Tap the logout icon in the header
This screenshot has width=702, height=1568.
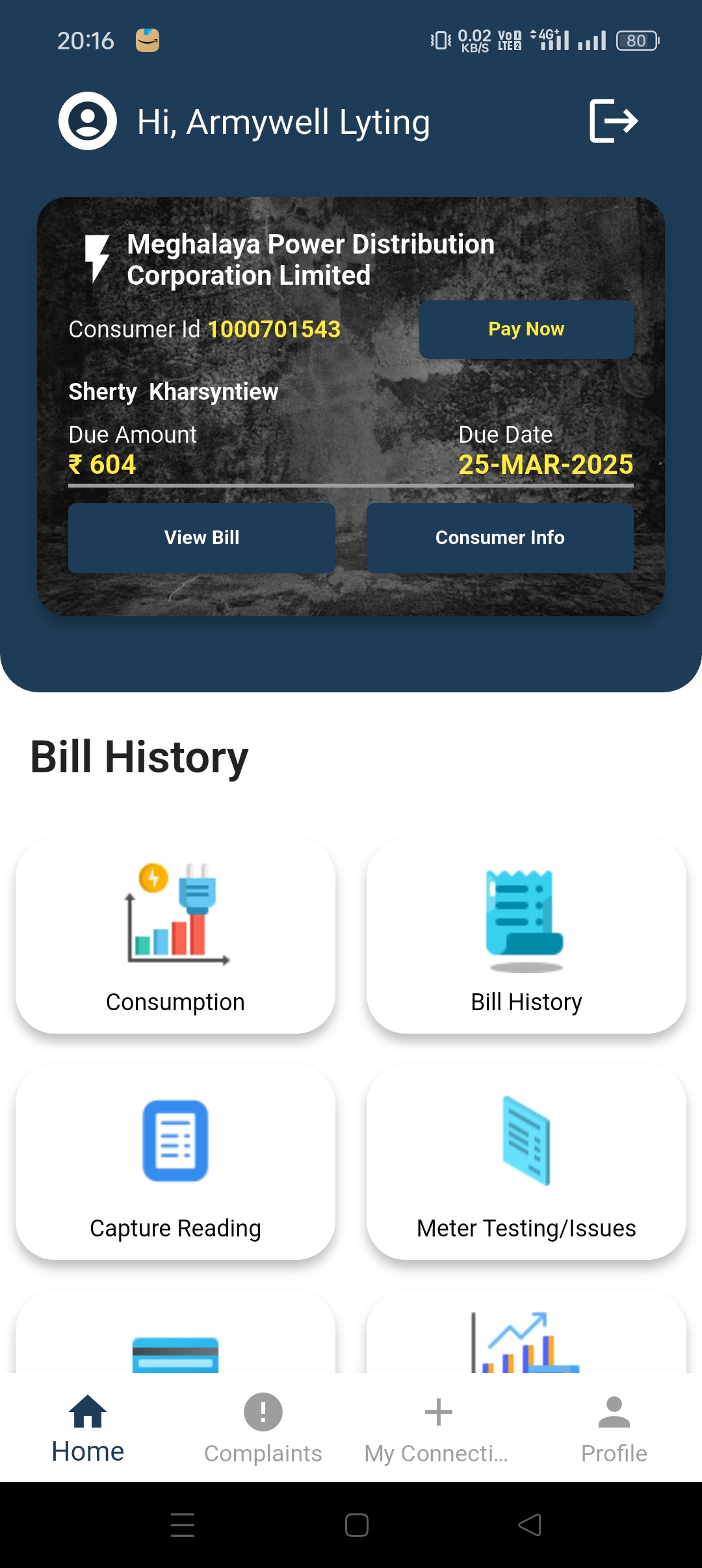pyautogui.click(x=614, y=121)
